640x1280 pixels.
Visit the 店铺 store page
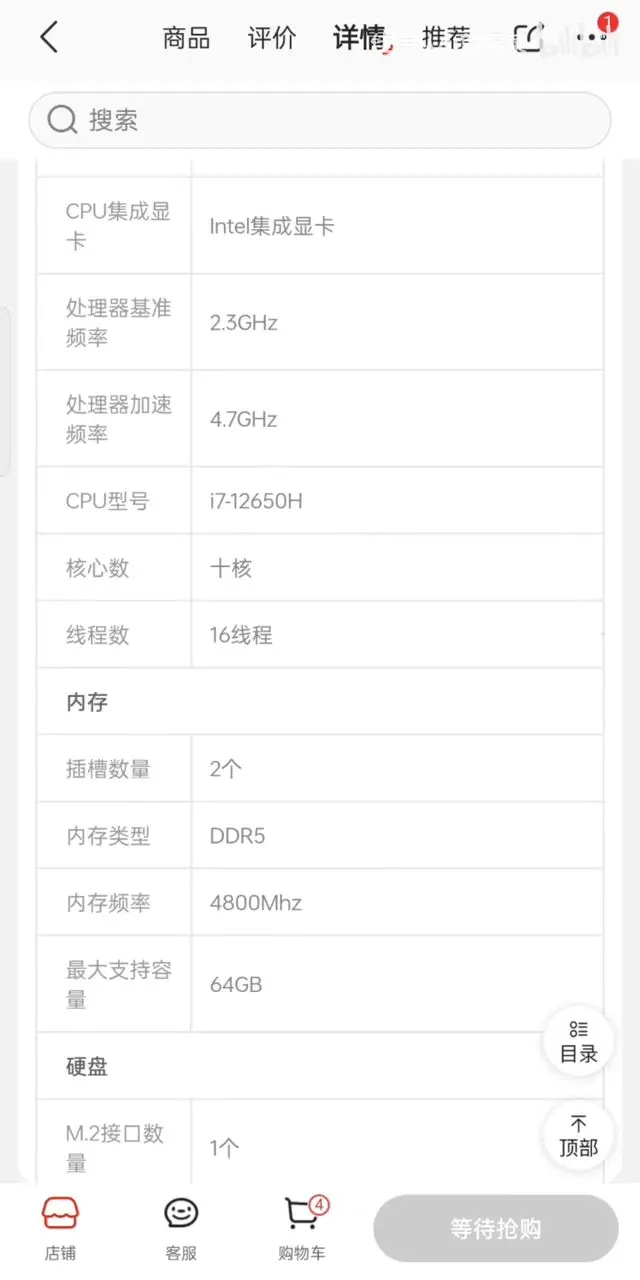coord(60,1229)
